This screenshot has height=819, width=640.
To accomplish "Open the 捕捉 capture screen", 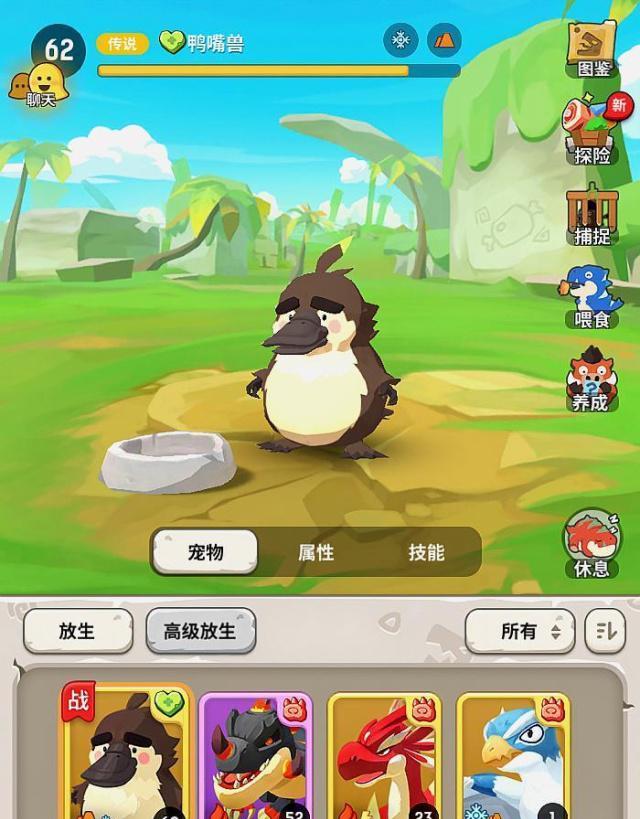I will pos(592,215).
